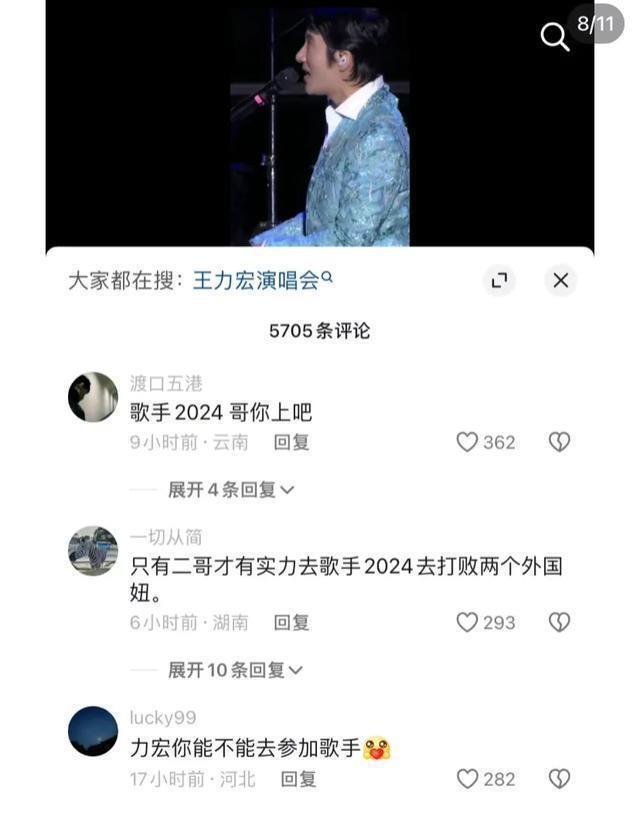Like 一切从简's comment
The height and width of the screenshot is (815, 640).
click(467, 623)
